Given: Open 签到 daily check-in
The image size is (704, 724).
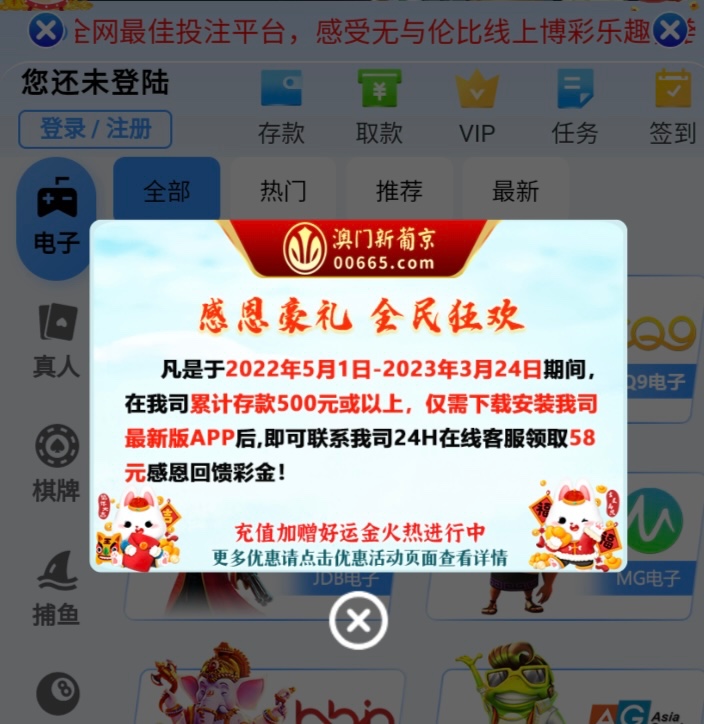Looking at the screenshot, I should (x=672, y=106).
